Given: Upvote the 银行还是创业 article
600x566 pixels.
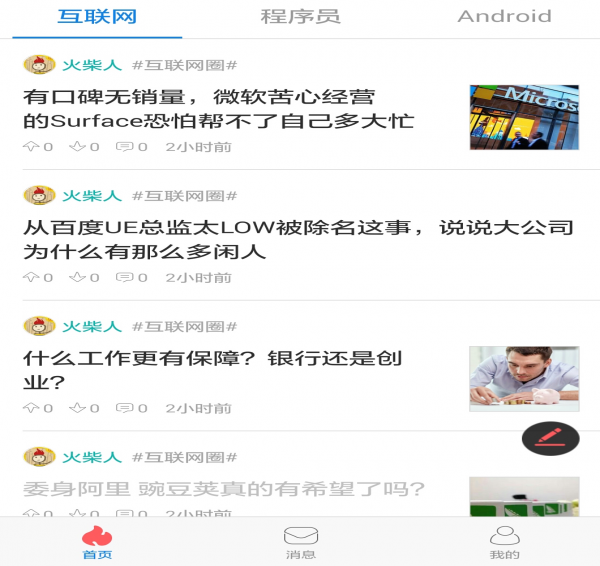Looking at the screenshot, I should pyautogui.click(x=37, y=408).
